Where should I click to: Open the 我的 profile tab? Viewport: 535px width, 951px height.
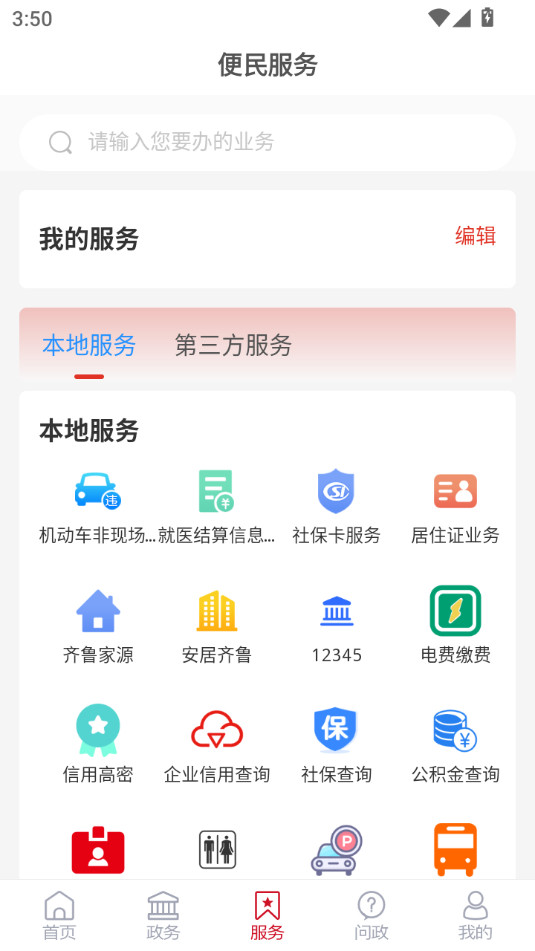(475, 916)
